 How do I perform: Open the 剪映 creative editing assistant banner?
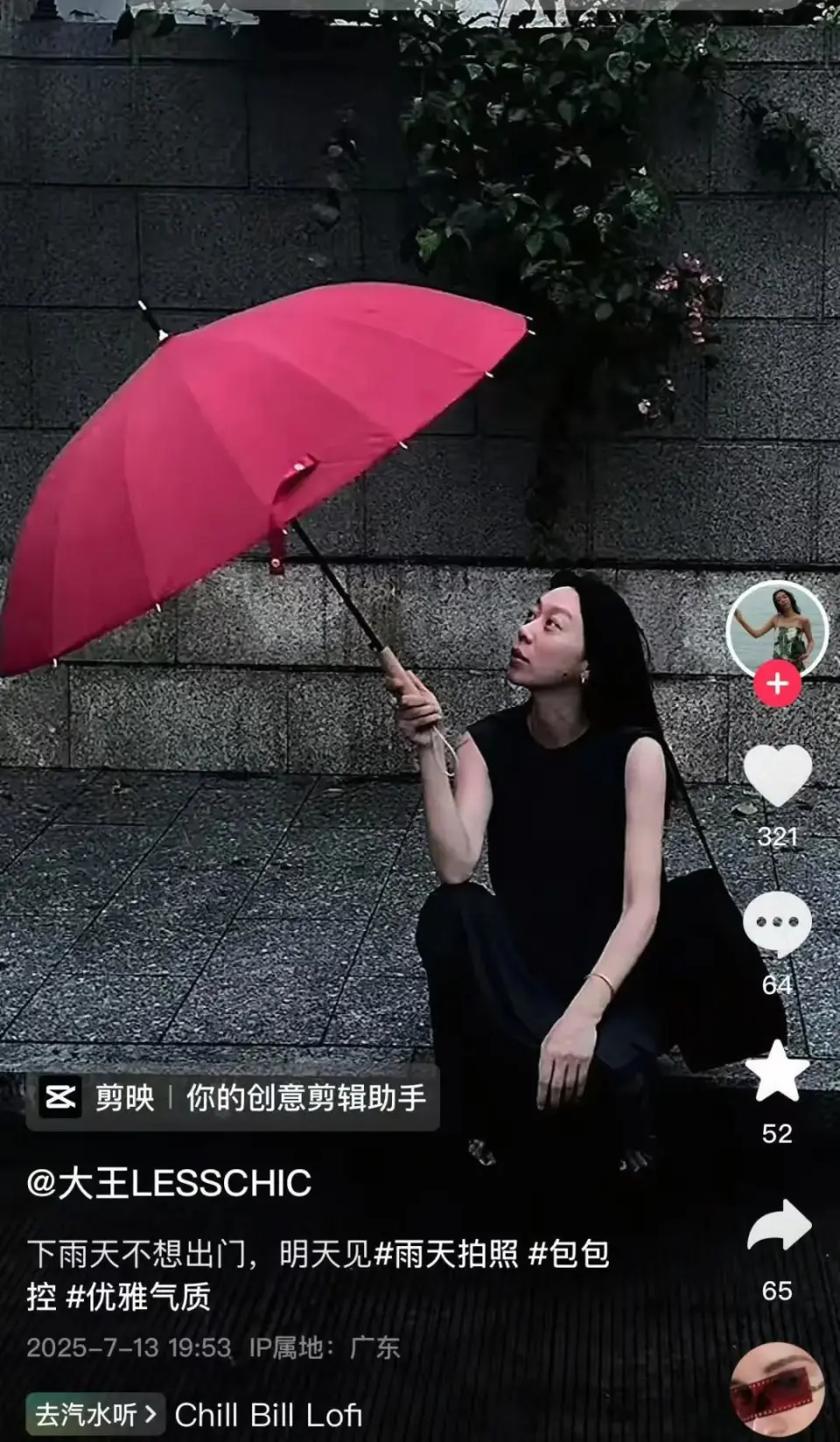(233, 1097)
